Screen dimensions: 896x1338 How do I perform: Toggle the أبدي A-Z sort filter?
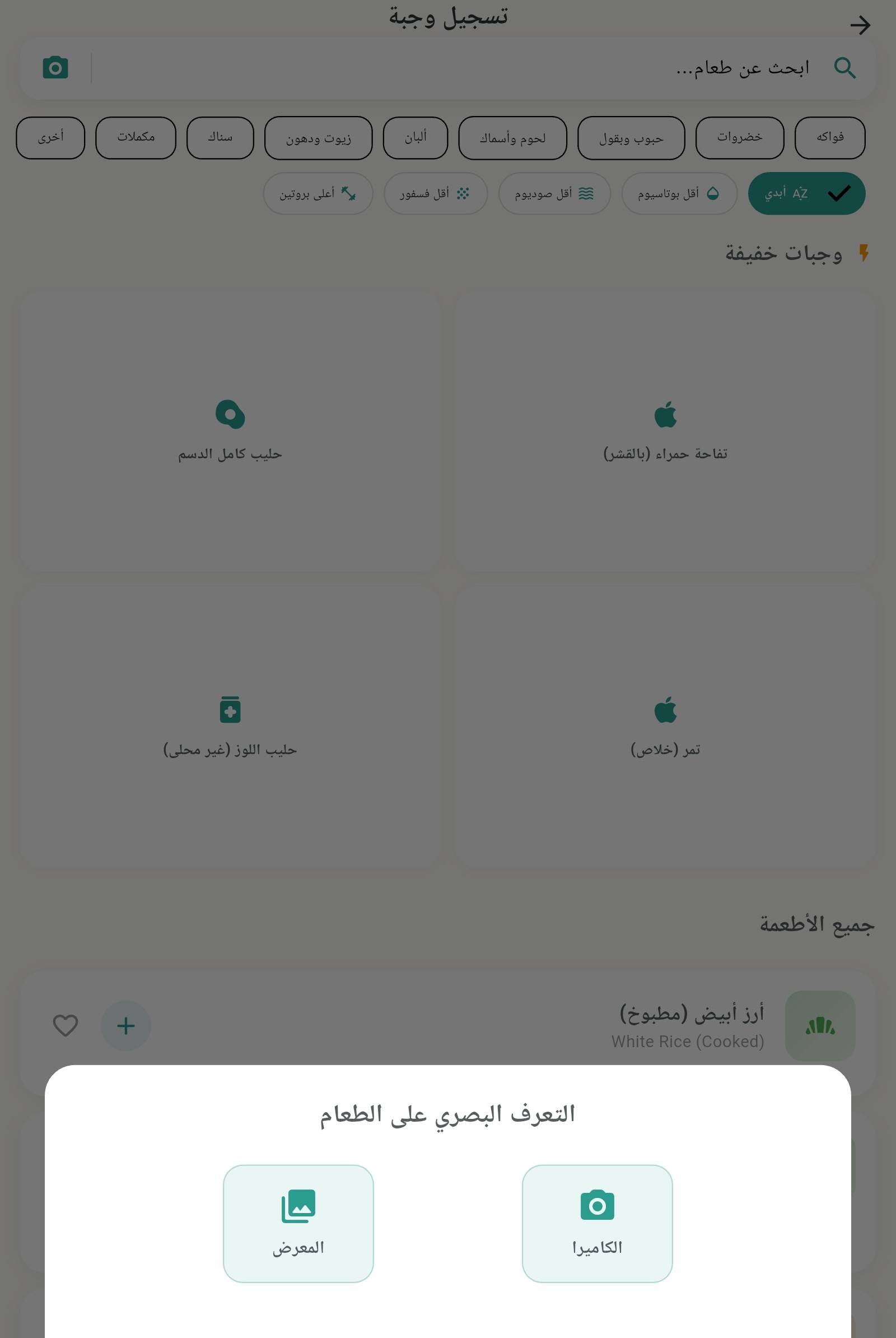(x=806, y=193)
